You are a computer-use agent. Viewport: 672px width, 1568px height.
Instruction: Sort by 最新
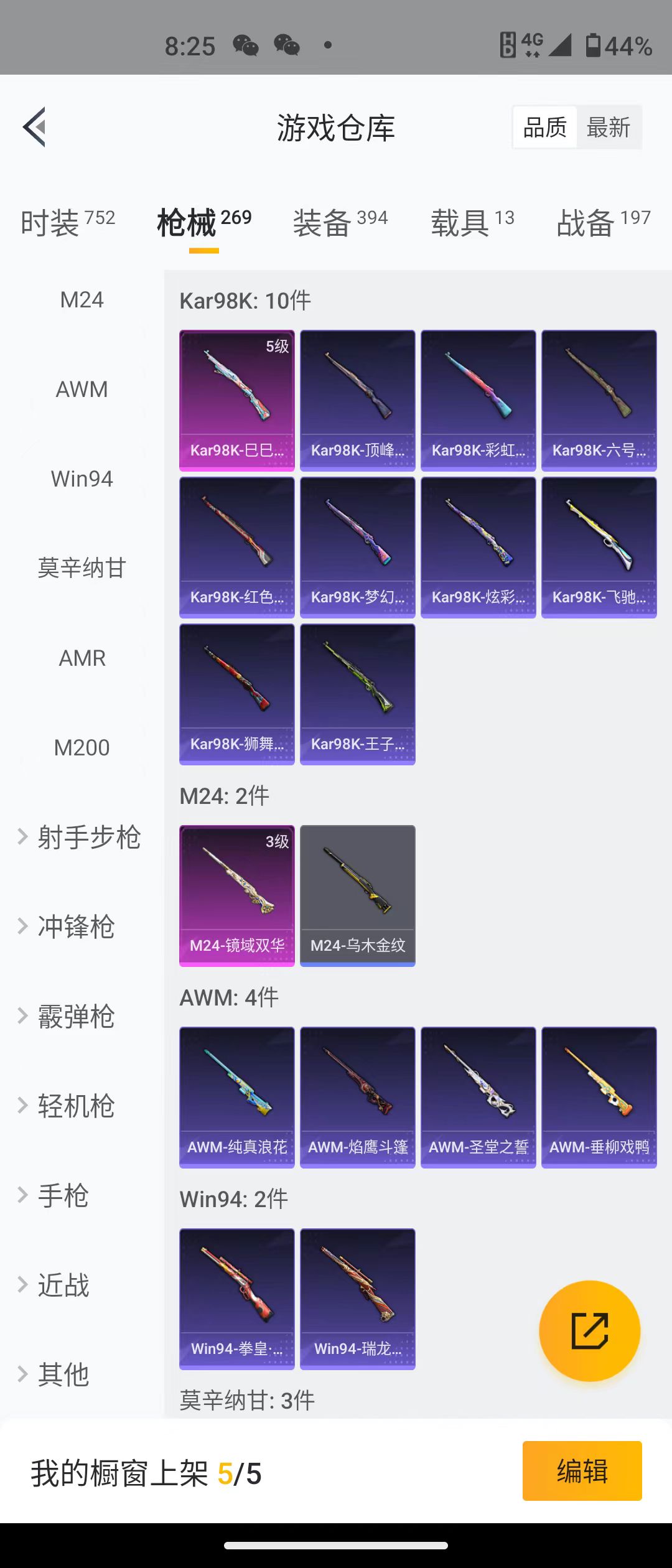click(x=608, y=128)
